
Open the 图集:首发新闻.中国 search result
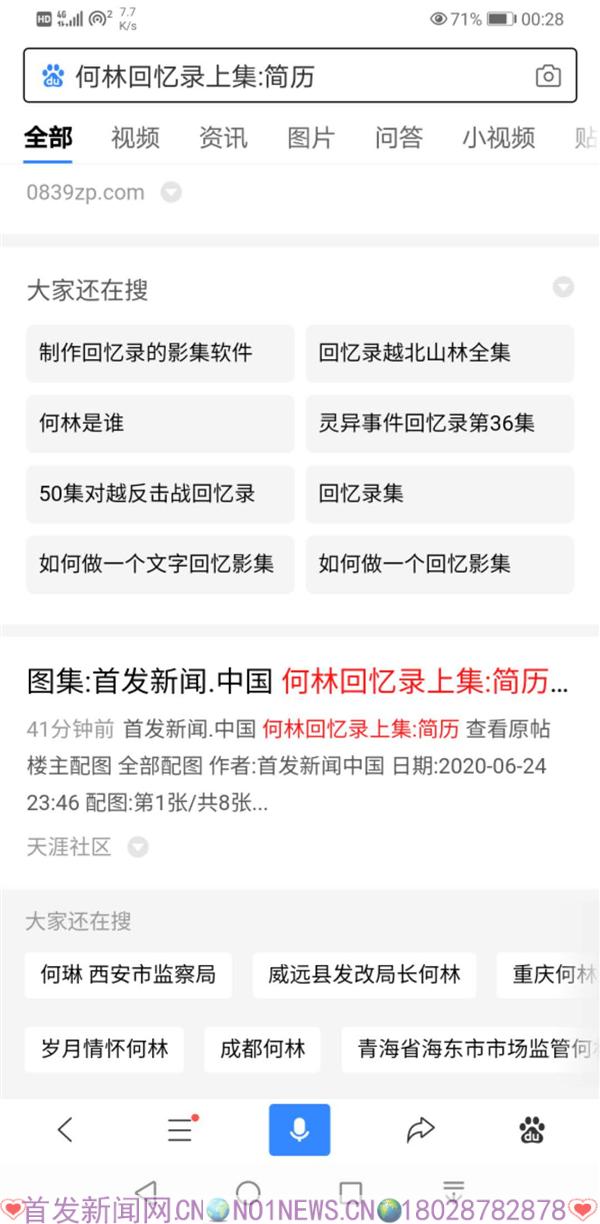[x=297, y=682]
